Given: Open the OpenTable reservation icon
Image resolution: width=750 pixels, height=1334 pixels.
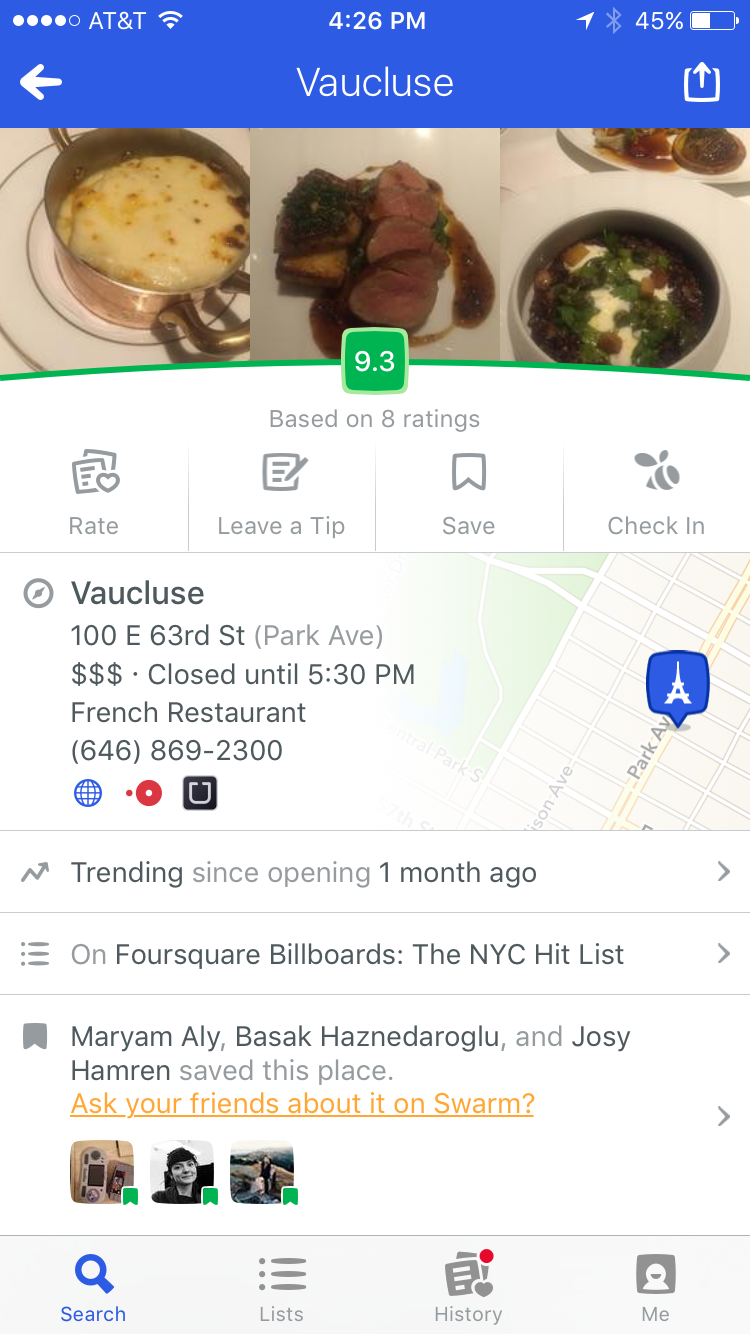Looking at the screenshot, I should (x=145, y=794).
